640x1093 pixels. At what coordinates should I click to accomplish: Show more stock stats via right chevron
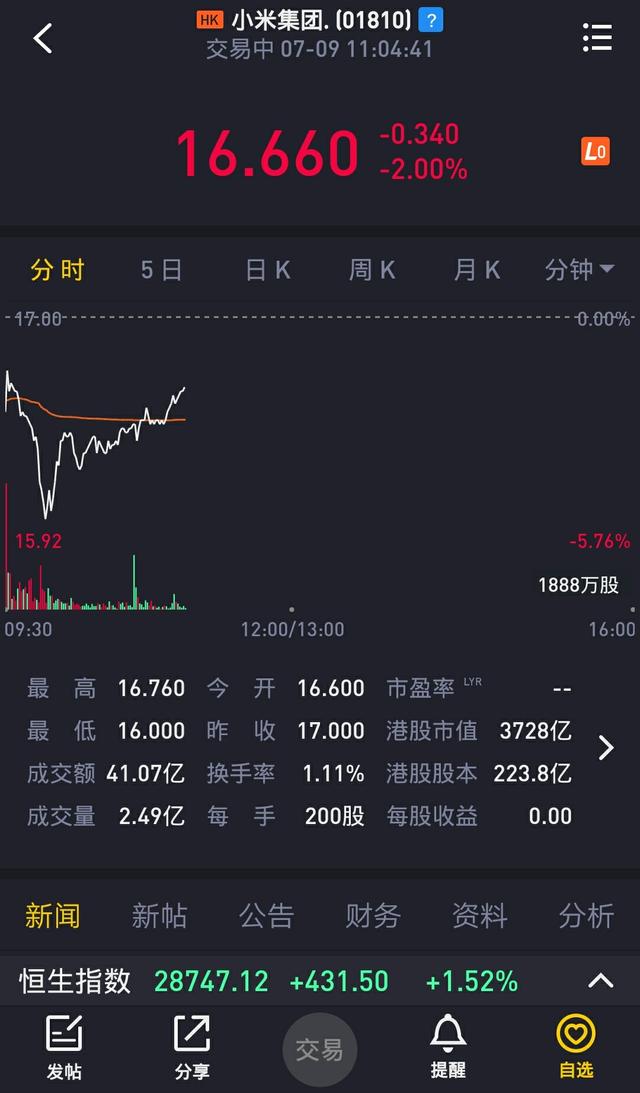pyautogui.click(x=606, y=748)
